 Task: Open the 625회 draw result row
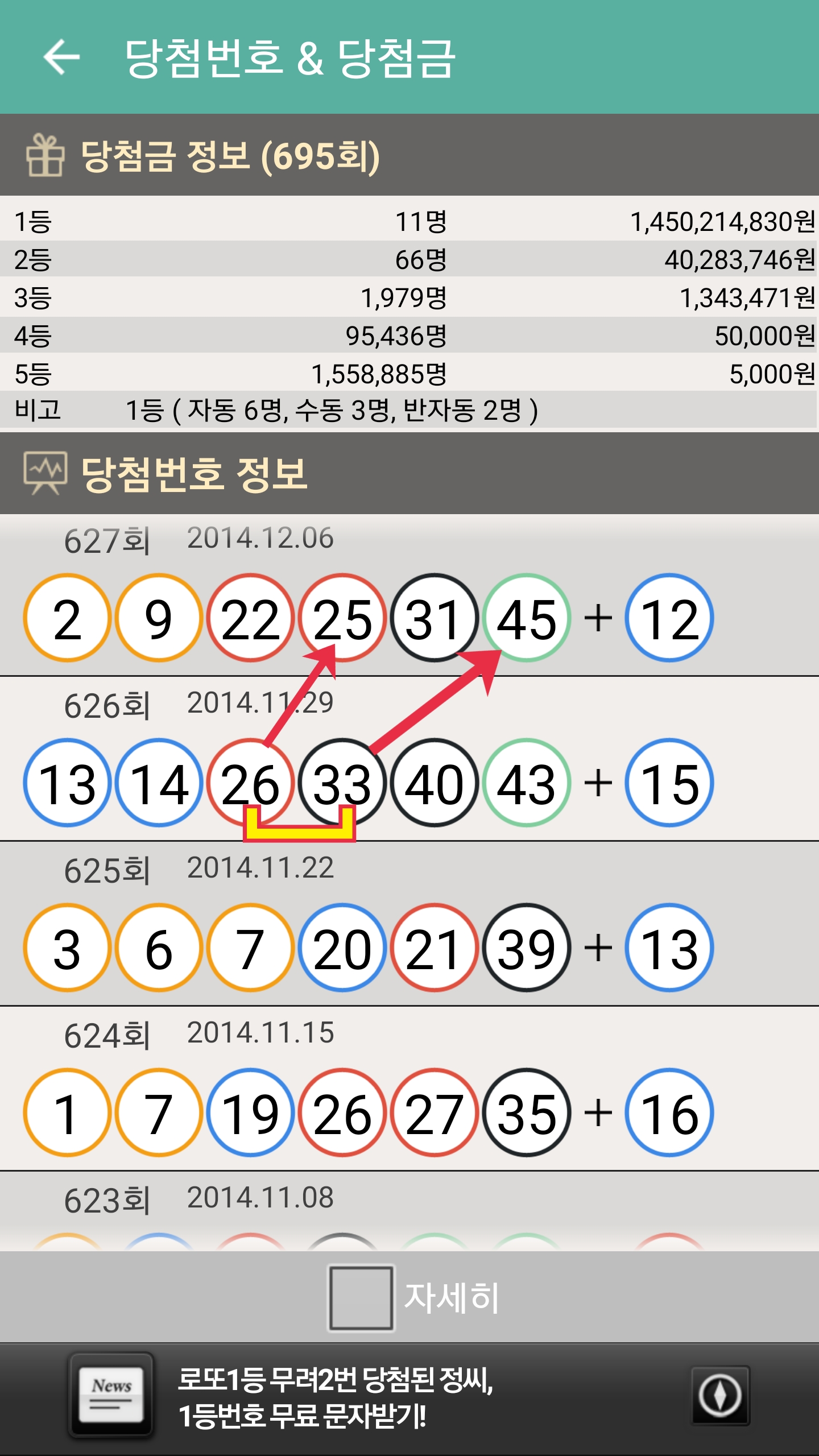(x=409, y=924)
